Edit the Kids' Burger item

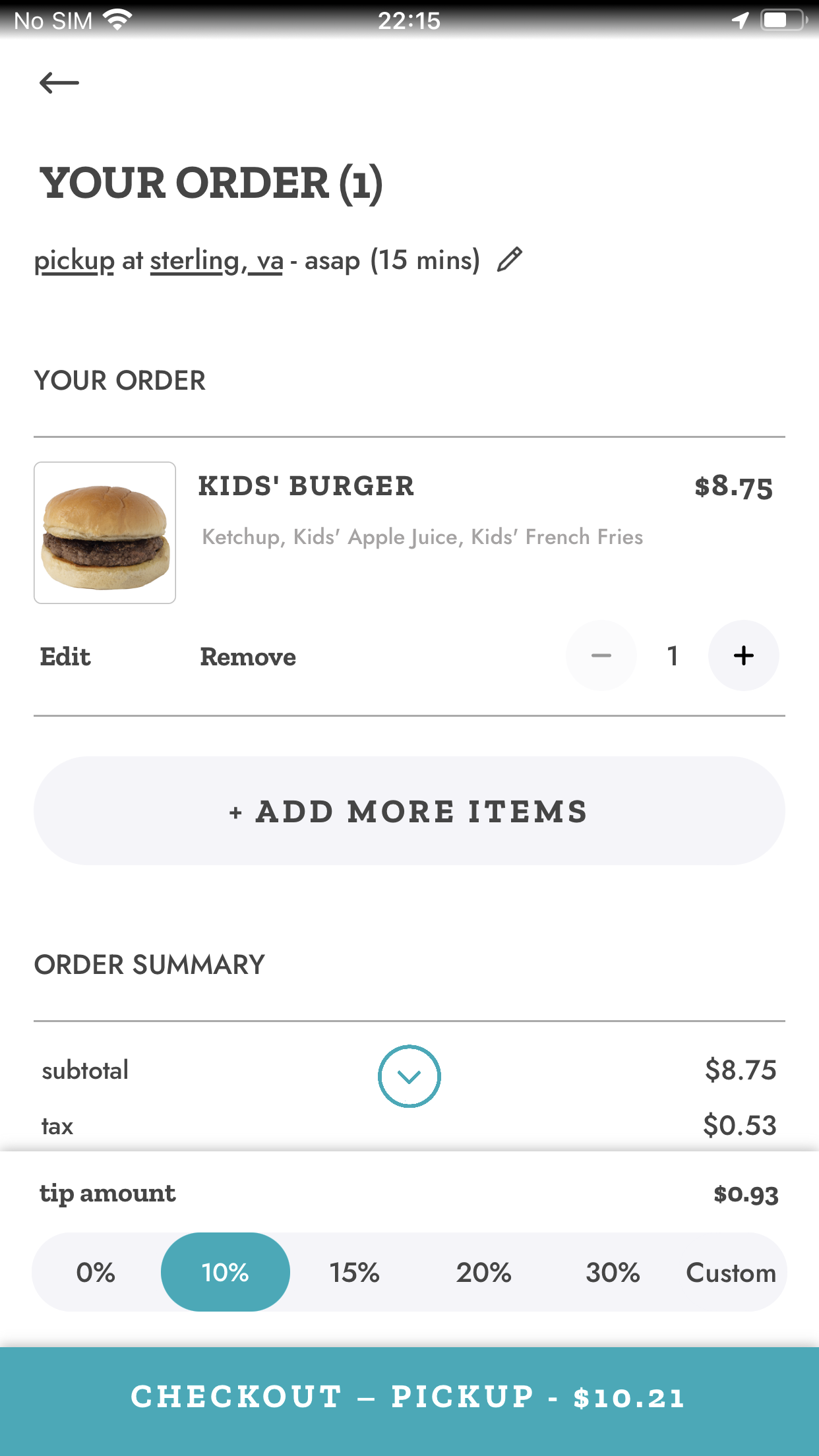[x=65, y=657]
